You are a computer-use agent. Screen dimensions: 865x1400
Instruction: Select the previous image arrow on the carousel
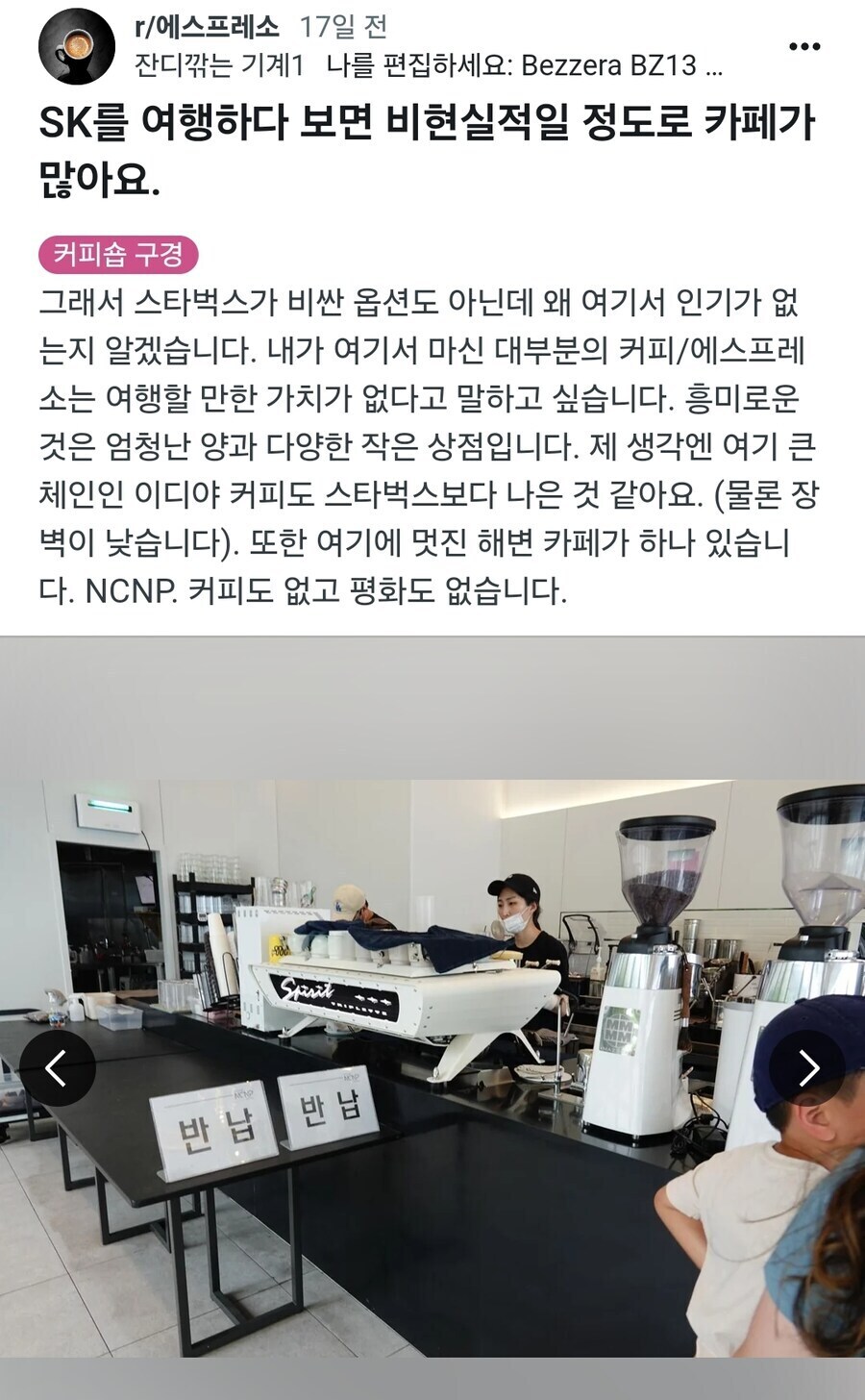pos(56,1067)
